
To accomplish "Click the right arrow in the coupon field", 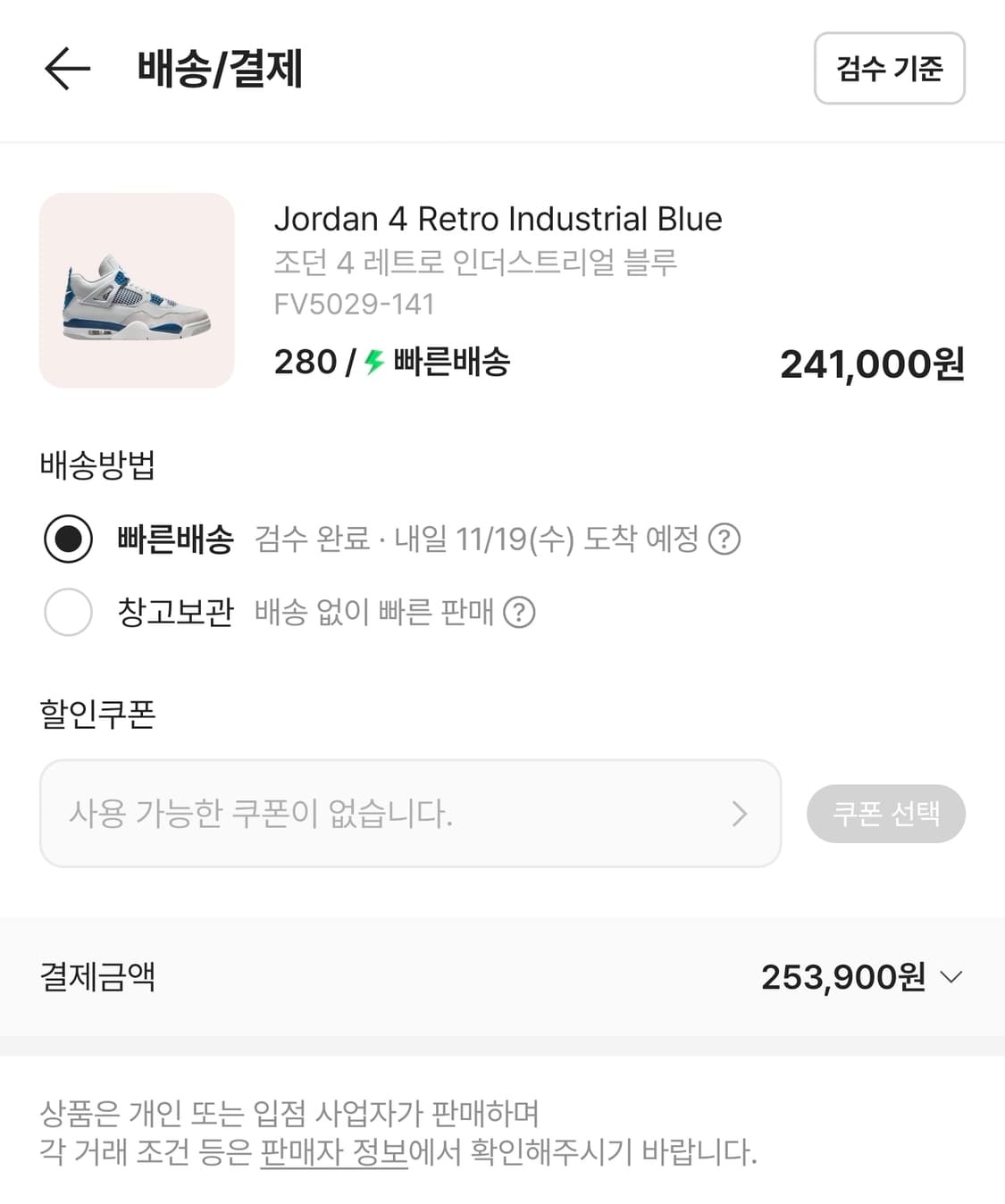I will tap(740, 814).
